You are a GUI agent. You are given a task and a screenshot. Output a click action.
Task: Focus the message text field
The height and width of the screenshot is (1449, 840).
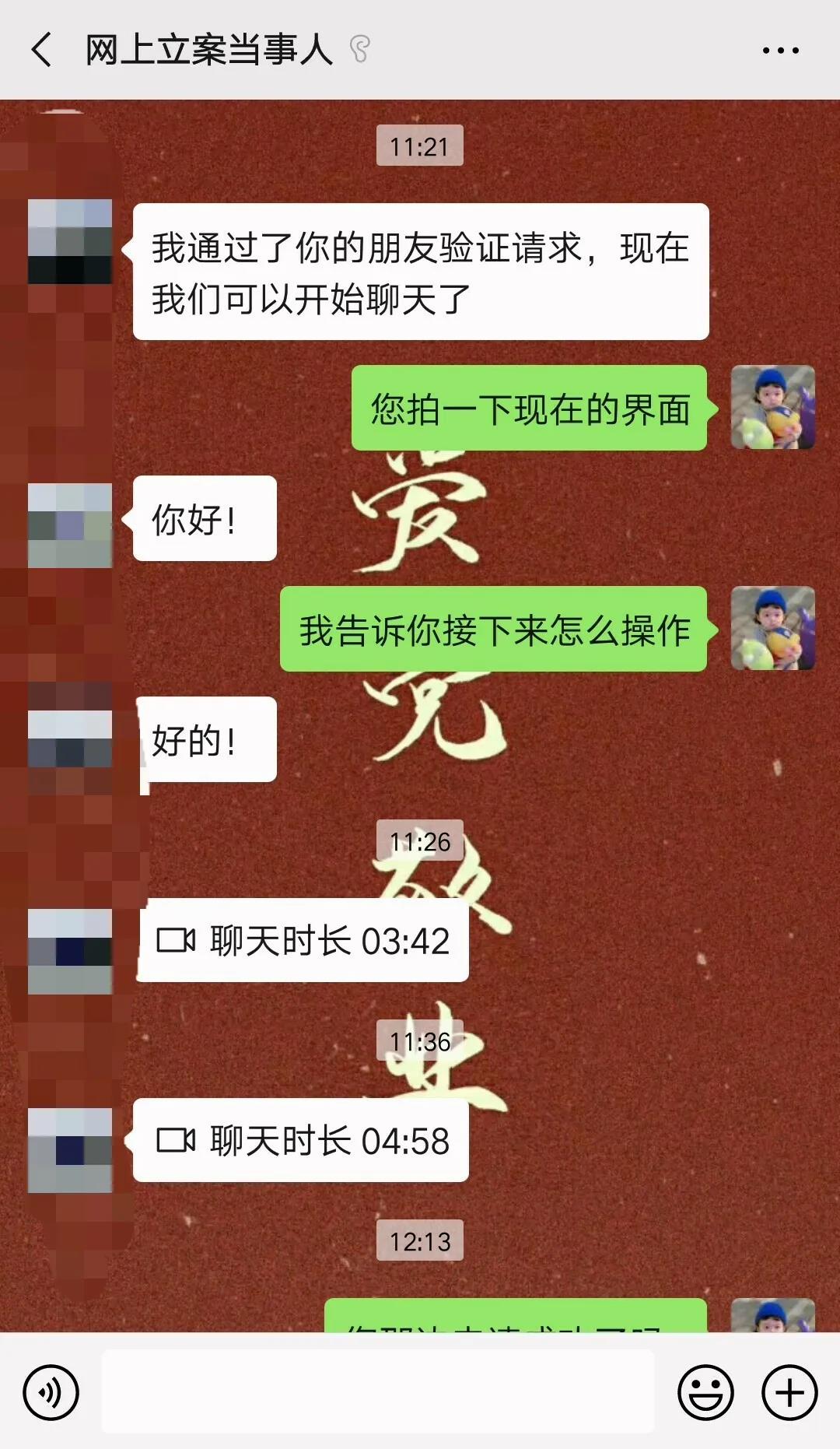(377, 1391)
